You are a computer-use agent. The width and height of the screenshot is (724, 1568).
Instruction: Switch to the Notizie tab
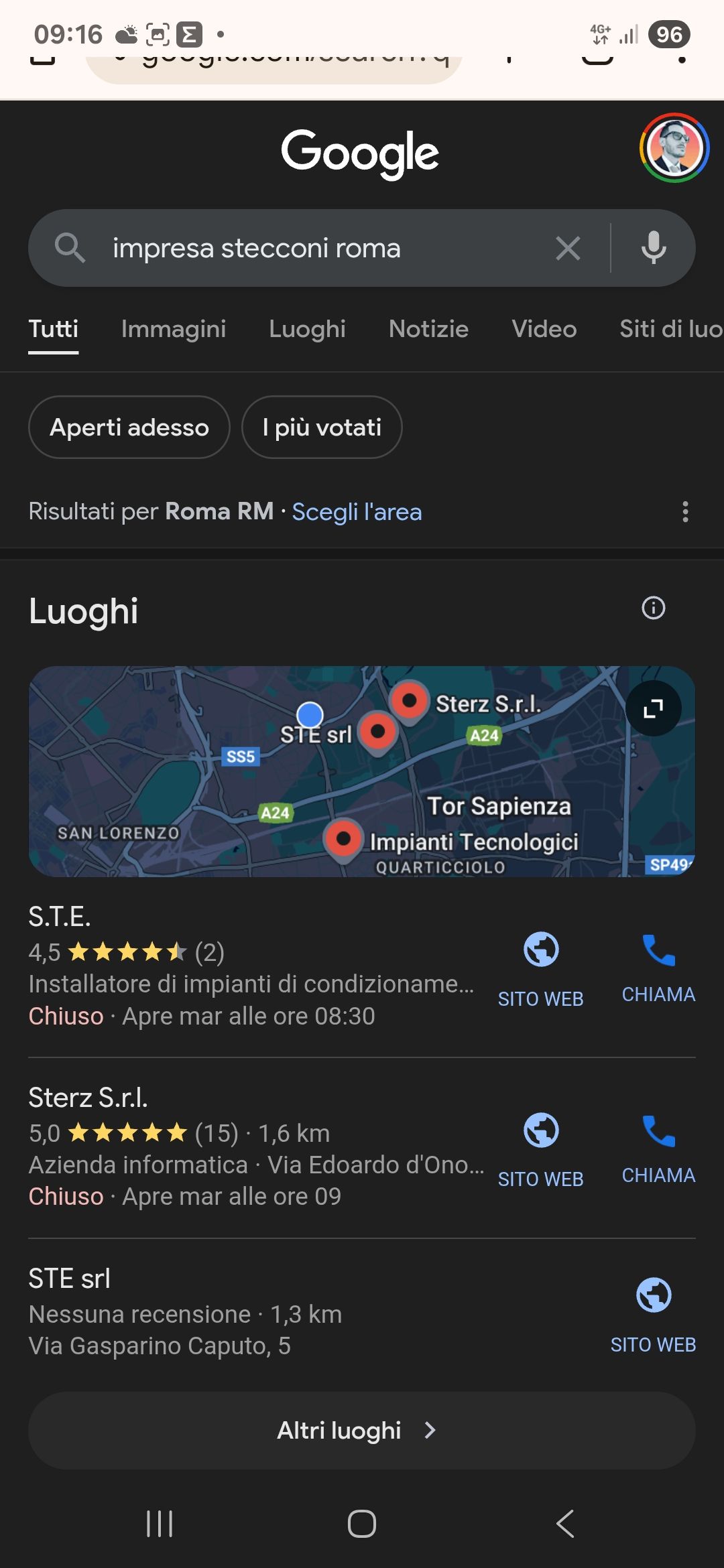point(428,329)
